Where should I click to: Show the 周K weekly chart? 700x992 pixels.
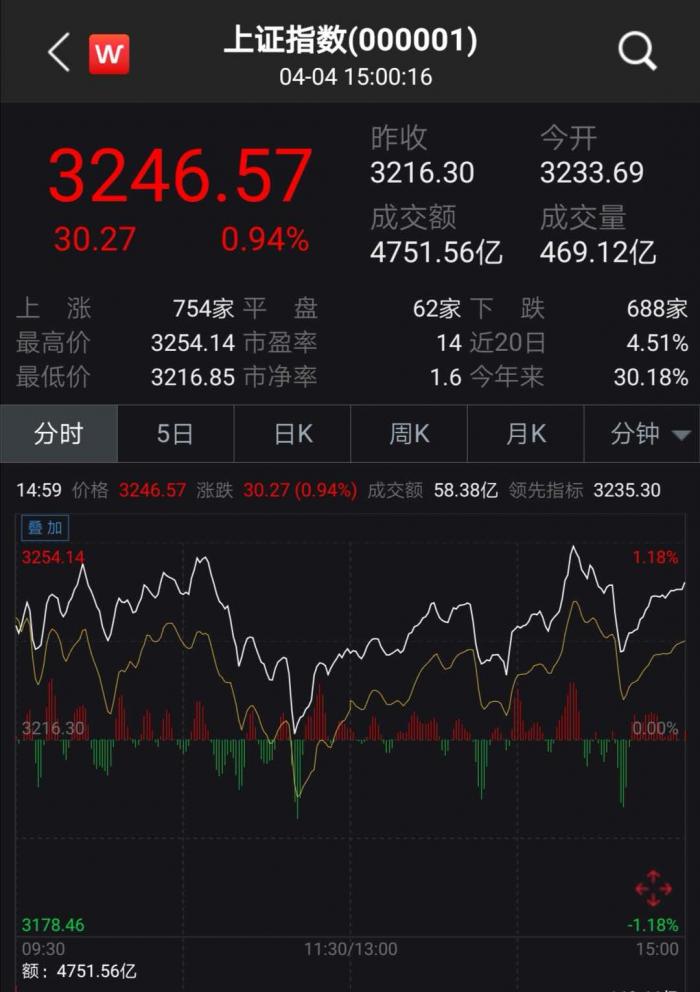[x=409, y=434]
